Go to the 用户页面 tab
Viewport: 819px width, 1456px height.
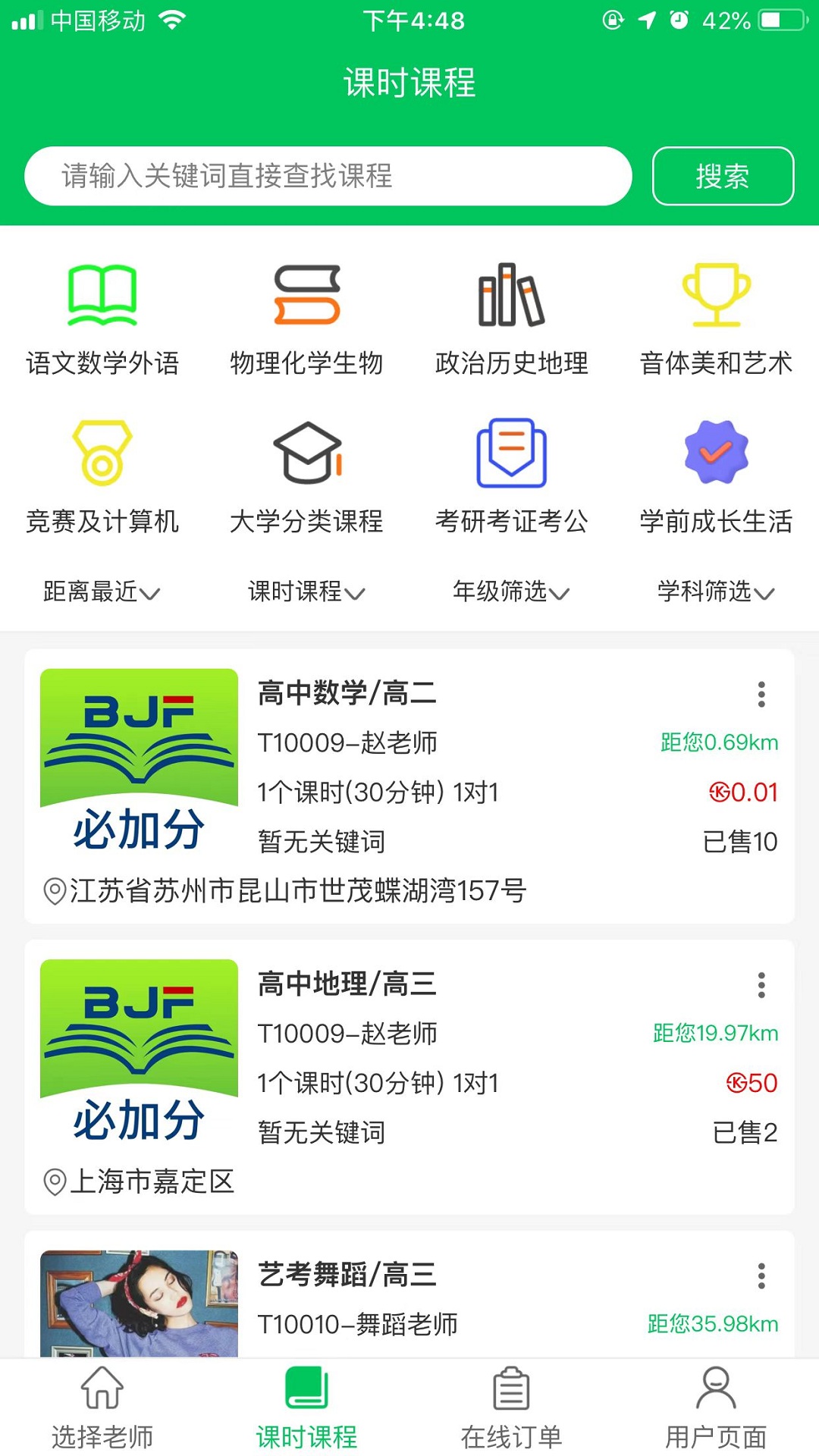point(716,1407)
